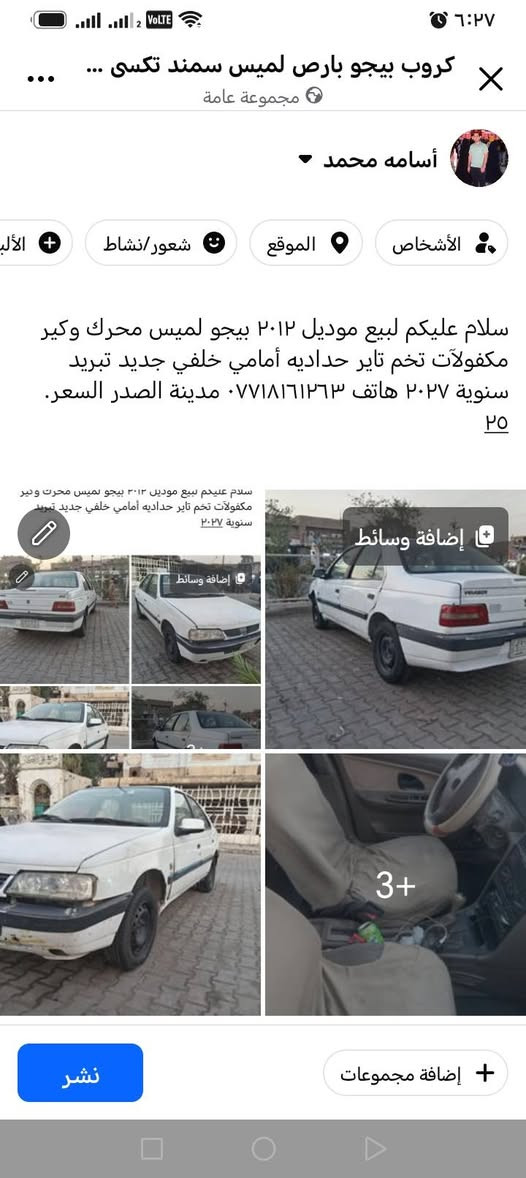
Task: Publish the post with نشر button
Action: (80, 1073)
